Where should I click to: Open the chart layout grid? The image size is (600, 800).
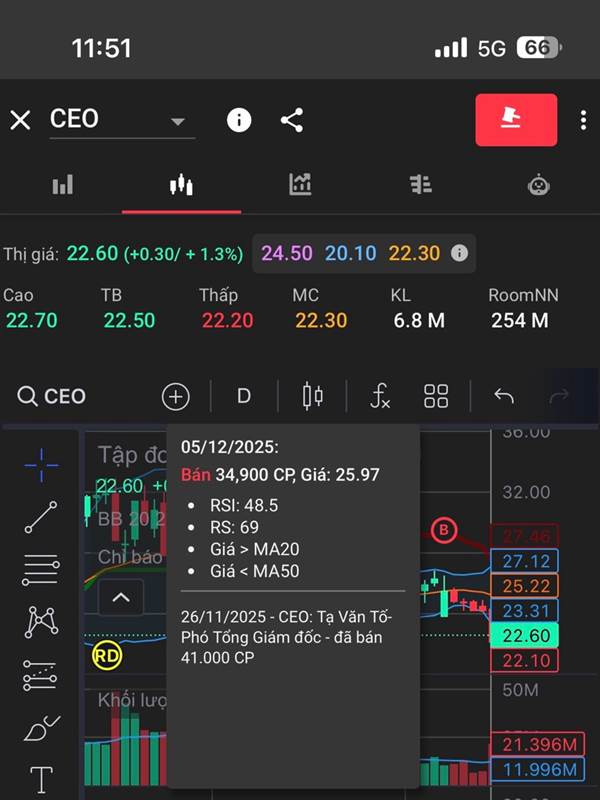pos(436,396)
